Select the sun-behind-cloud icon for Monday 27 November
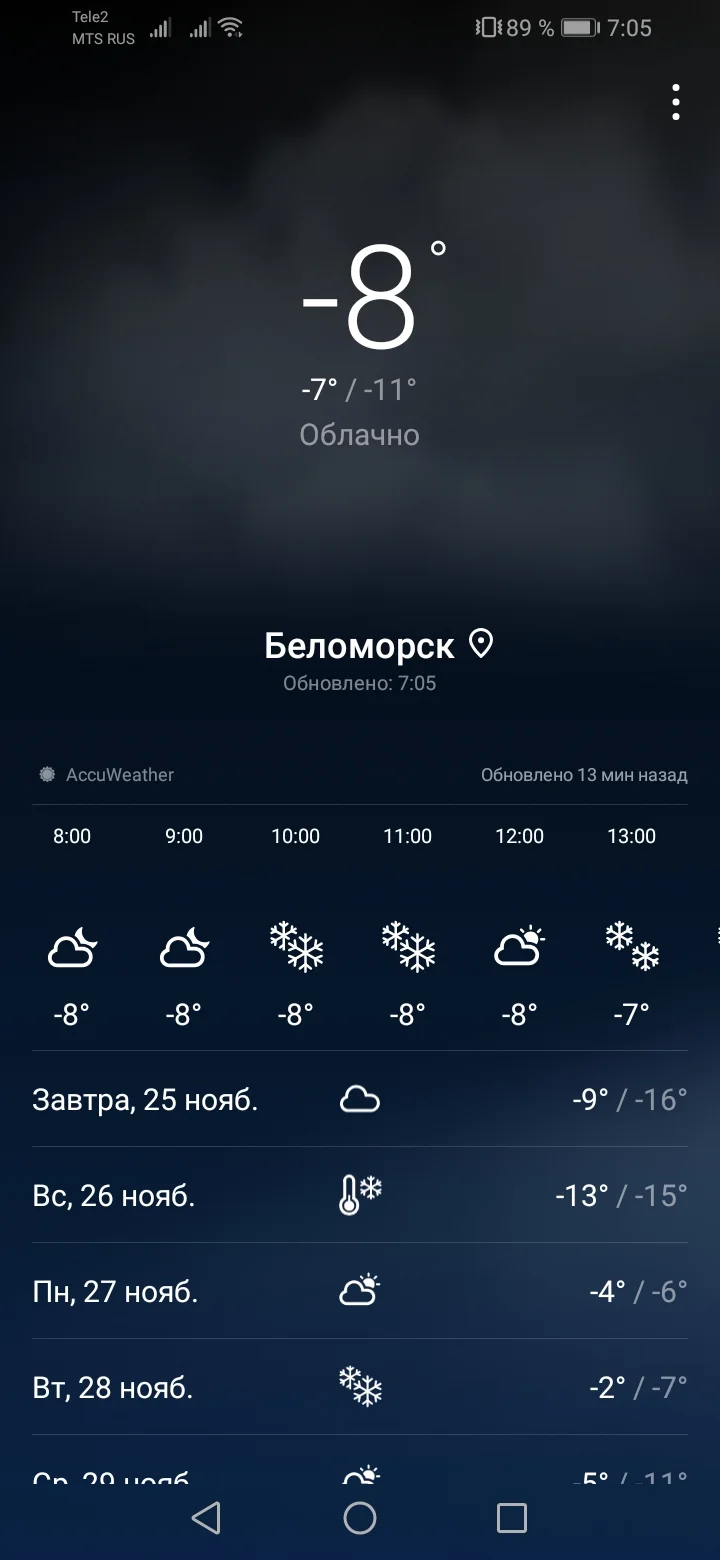The height and width of the screenshot is (1560, 720). pos(359,1290)
